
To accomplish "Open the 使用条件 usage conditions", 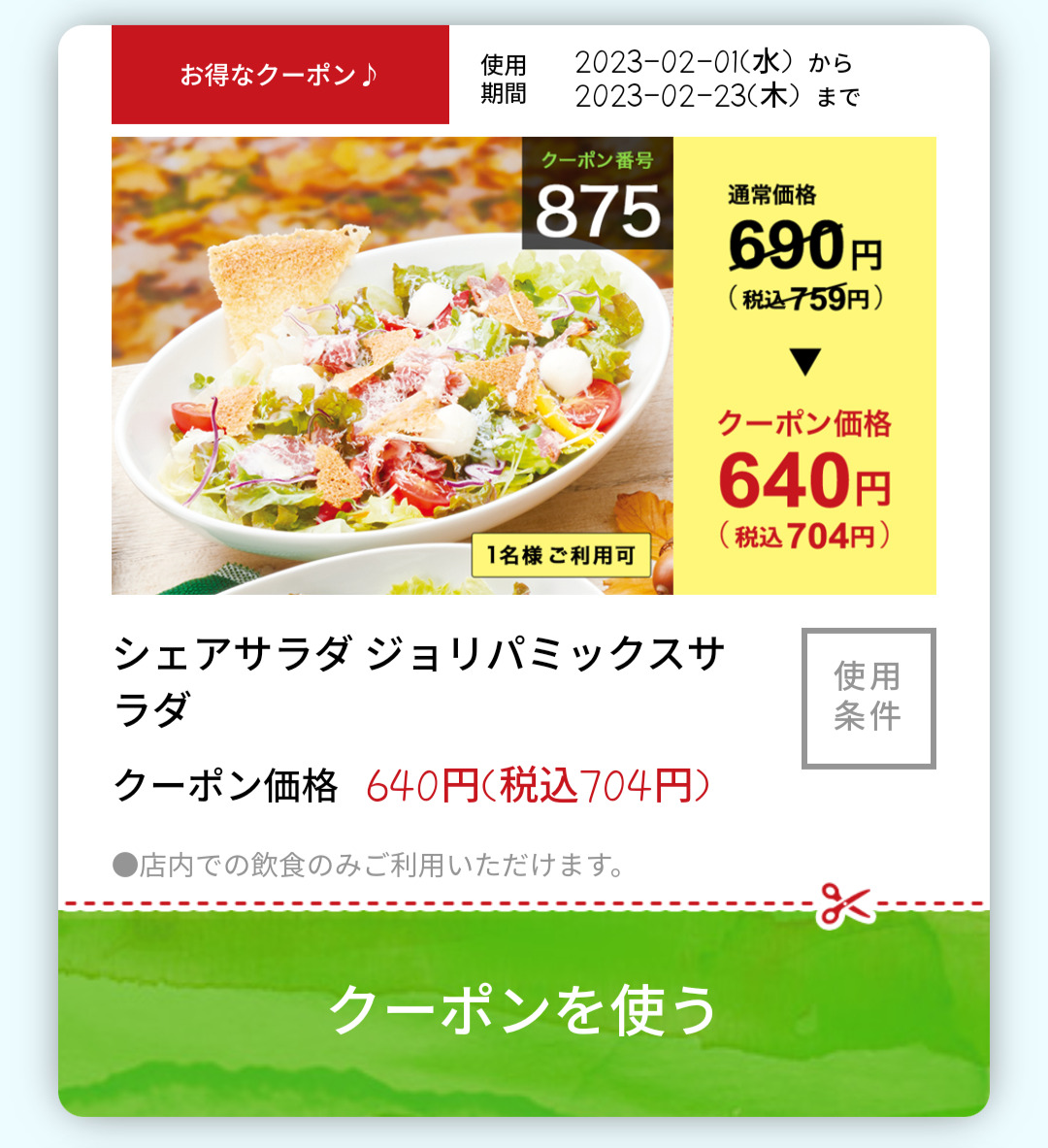I will point(868,698).
